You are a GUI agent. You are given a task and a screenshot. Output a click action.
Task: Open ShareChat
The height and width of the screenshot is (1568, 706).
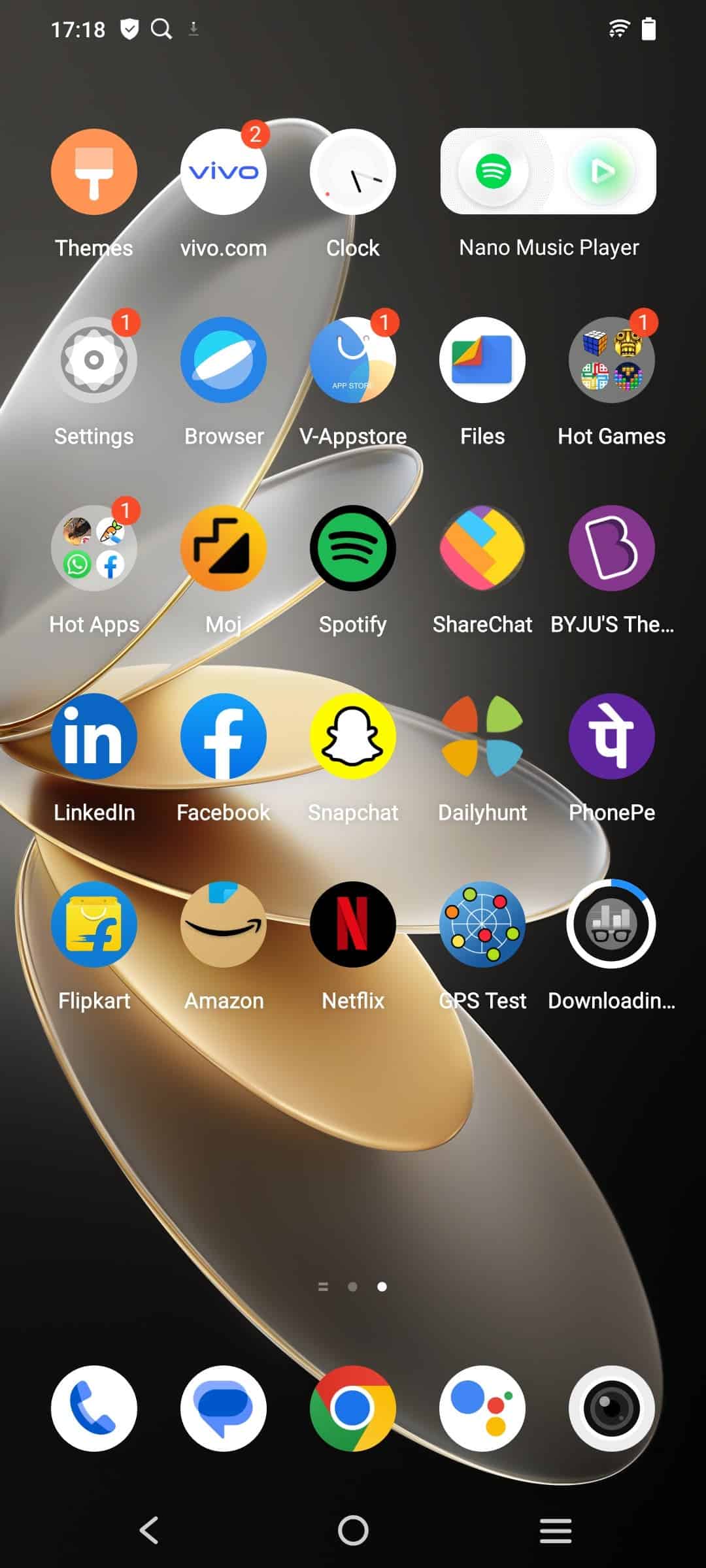pyautogui.click(x=482, y=548)
